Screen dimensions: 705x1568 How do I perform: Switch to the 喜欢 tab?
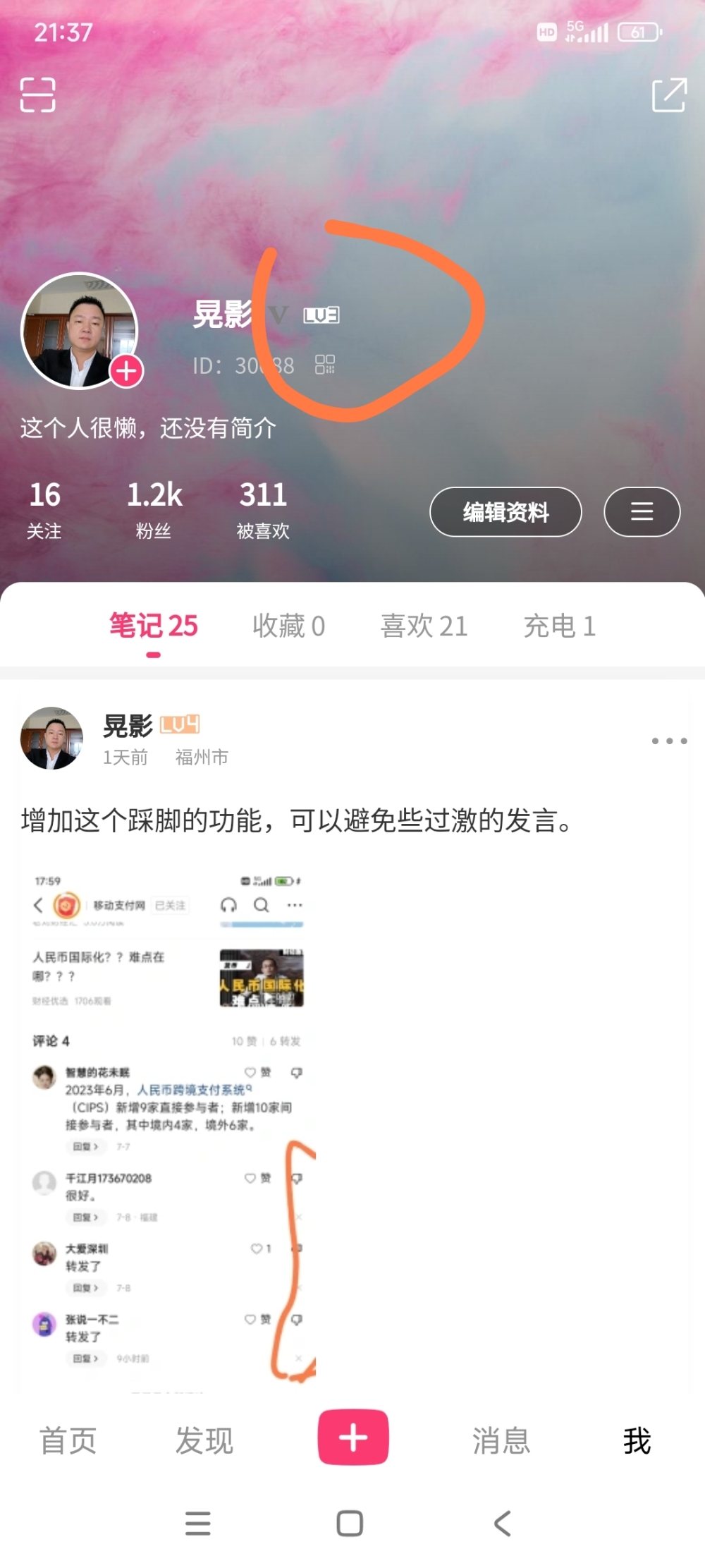[x=424, y=626]
